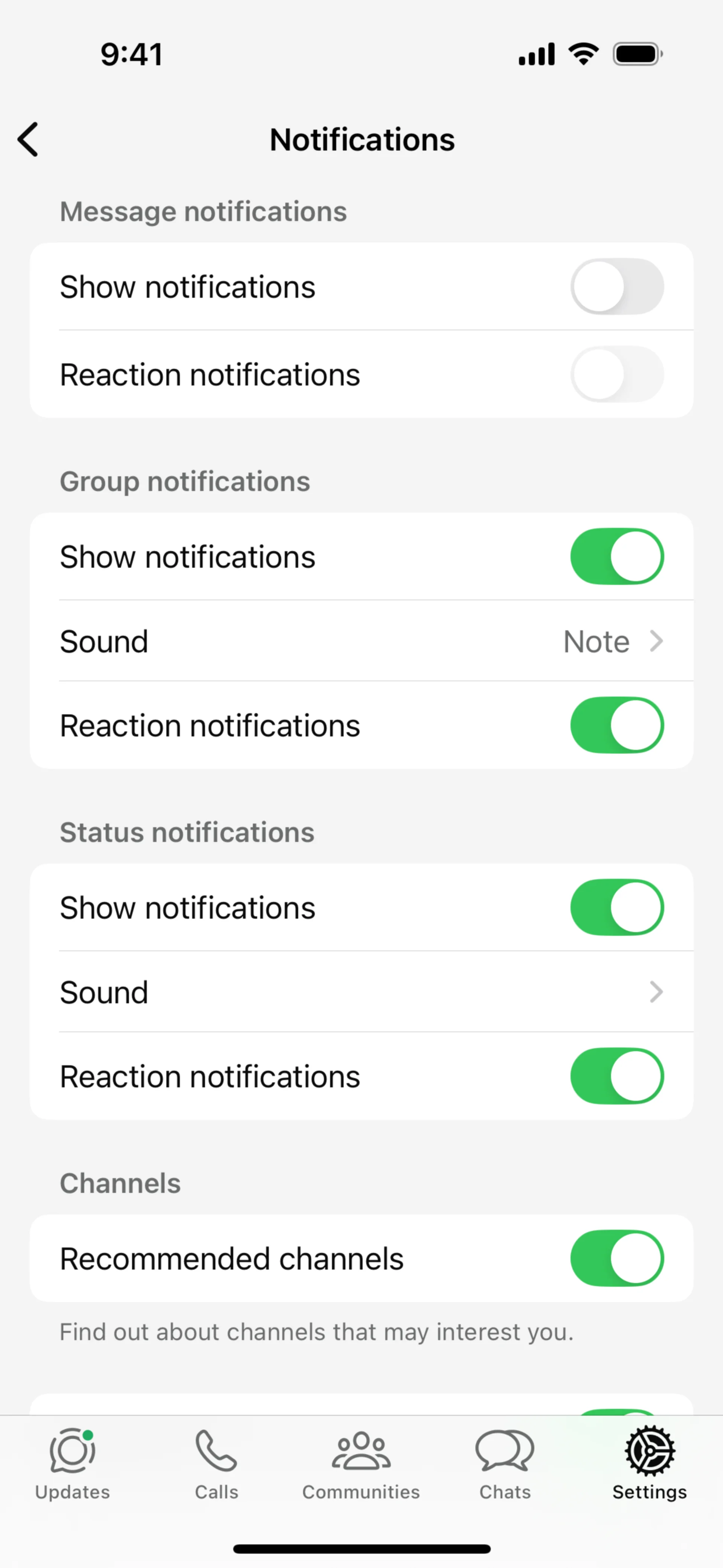The height and width of the screenshot is (1568, 723).
Task: Turn off Show notifications under Status notifications
Action: point(616,907)
